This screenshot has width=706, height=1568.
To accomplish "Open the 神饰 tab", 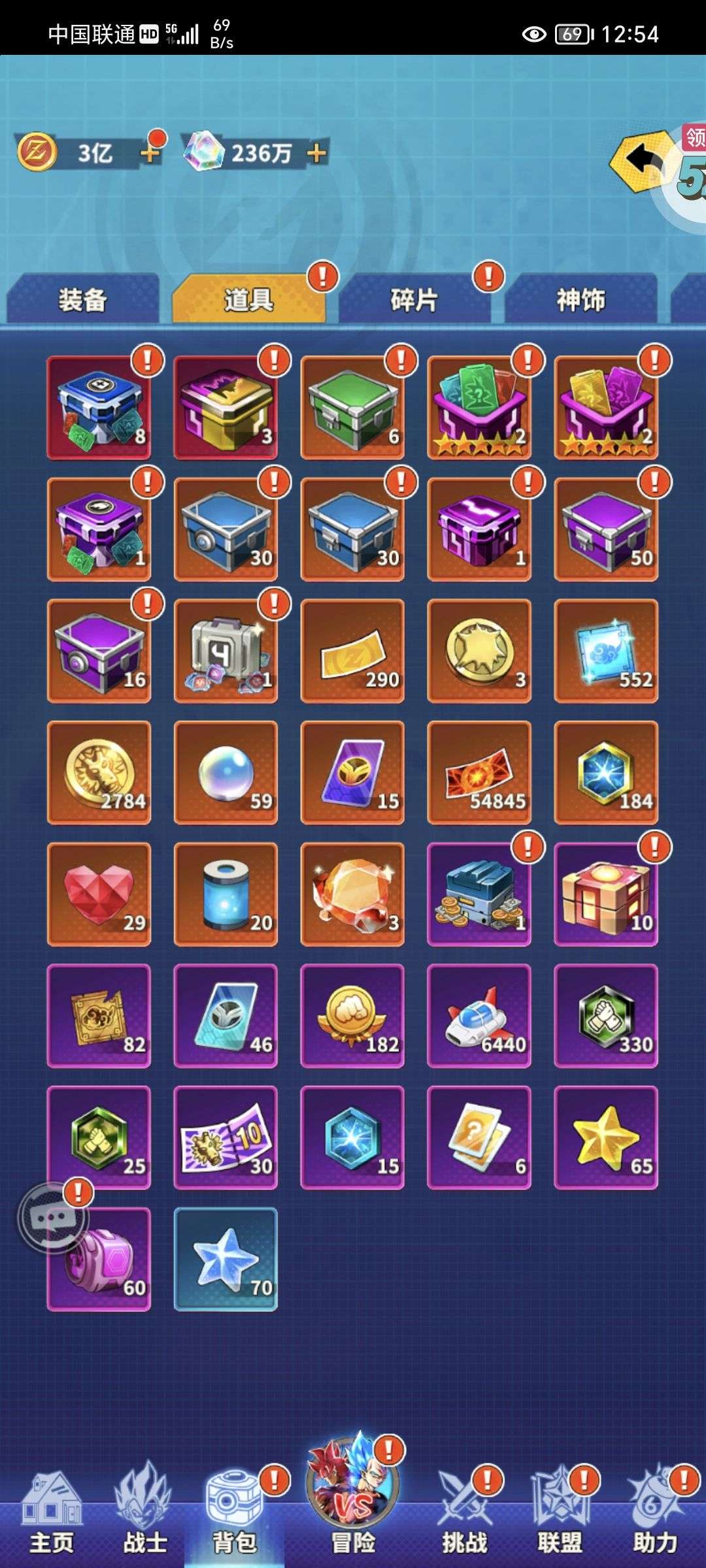I will coord(580,300).
